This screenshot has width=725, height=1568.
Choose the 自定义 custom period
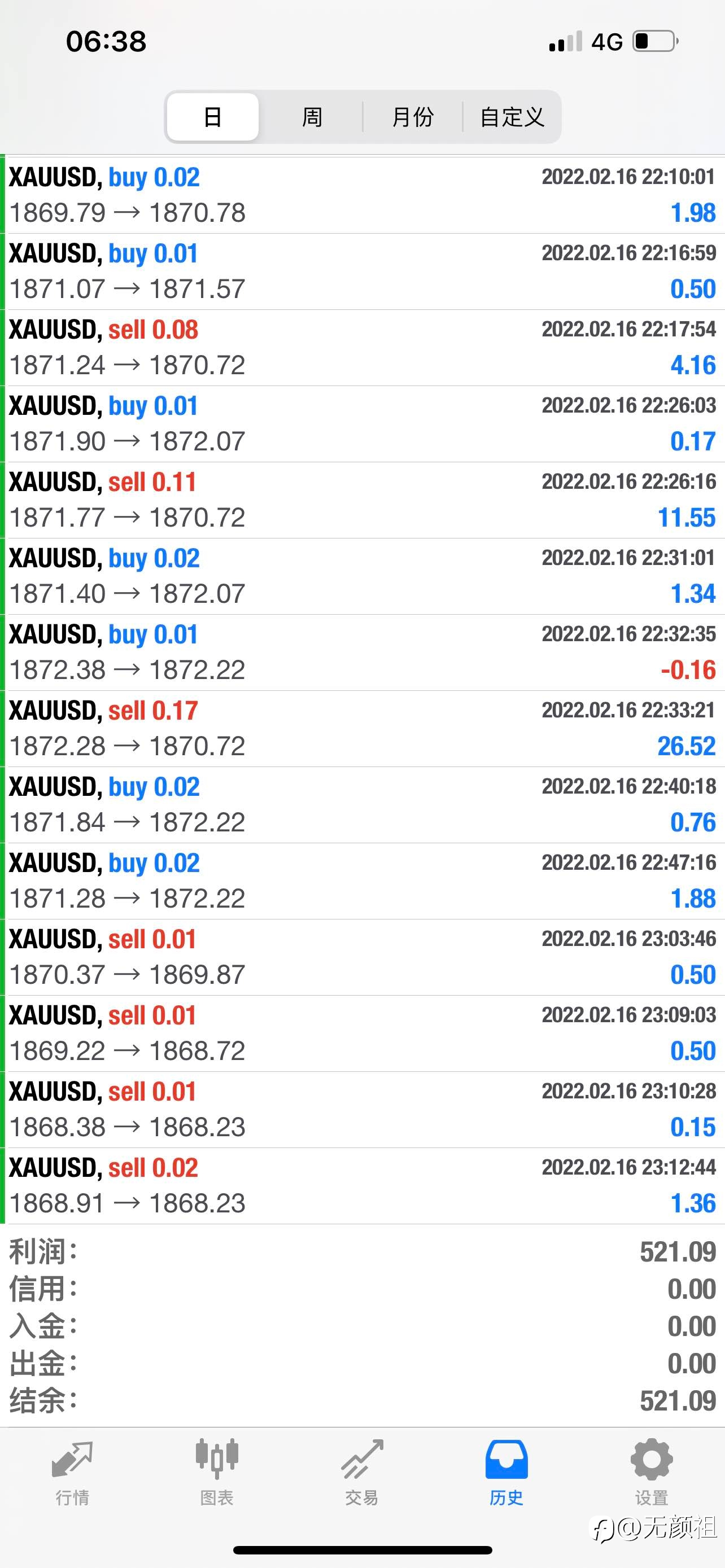(512, 117)
